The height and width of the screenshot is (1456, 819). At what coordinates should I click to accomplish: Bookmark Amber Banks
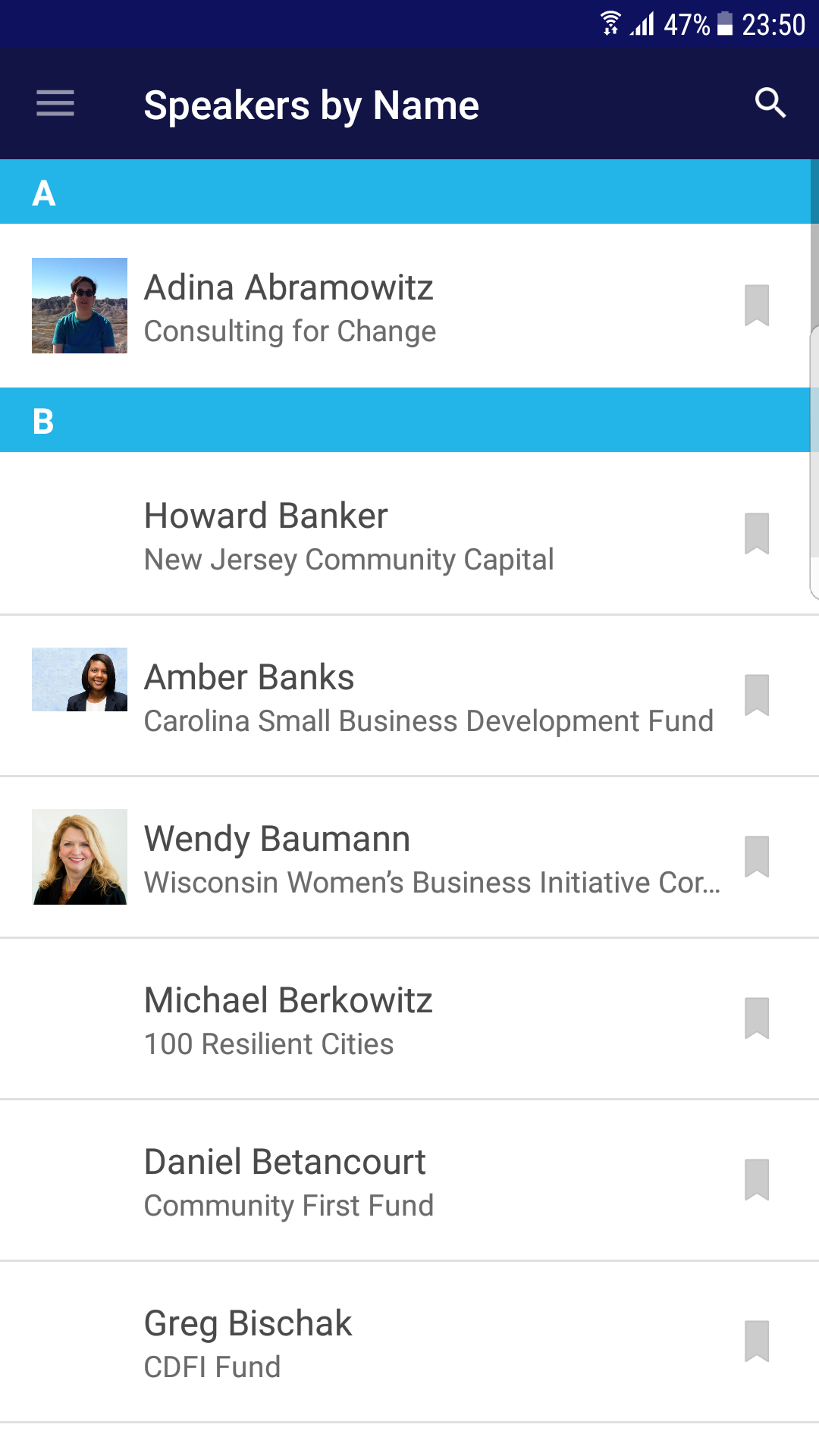(x=757, y=695)
